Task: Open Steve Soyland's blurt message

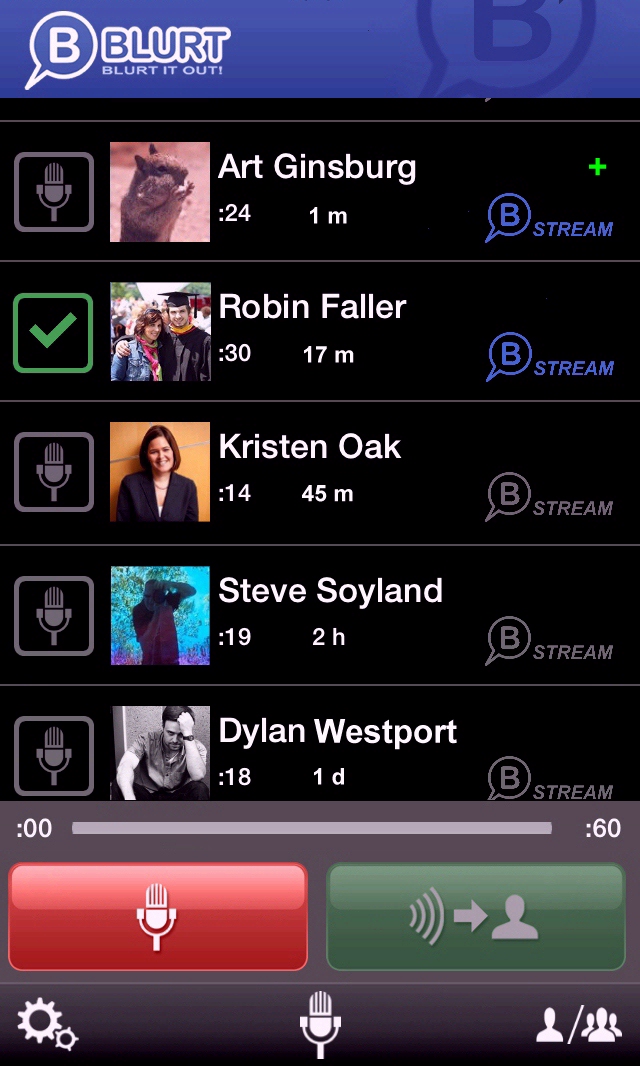Action: [340, 613]
